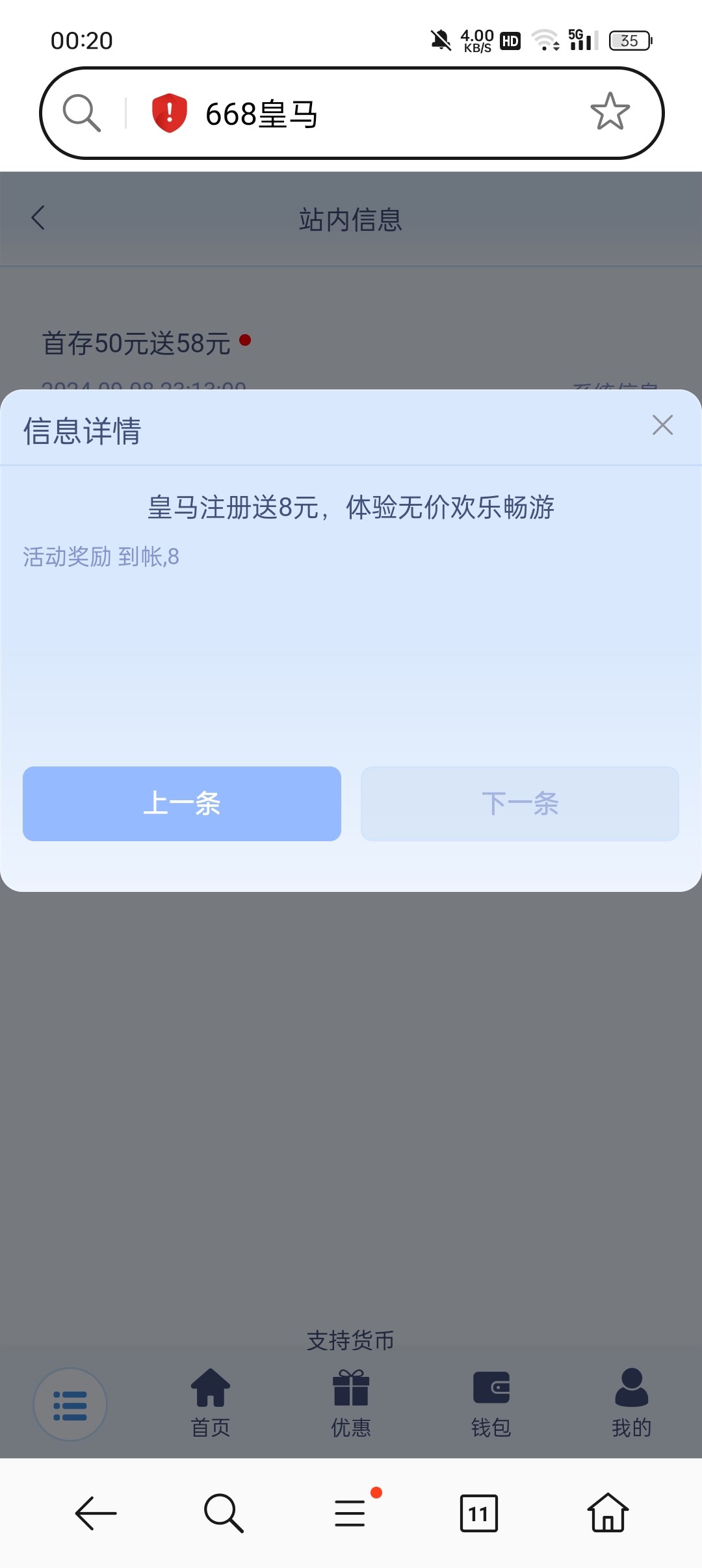Tap the 下一条 next message button
Viewport: 702px width, 1568px height.
(520, 804)
